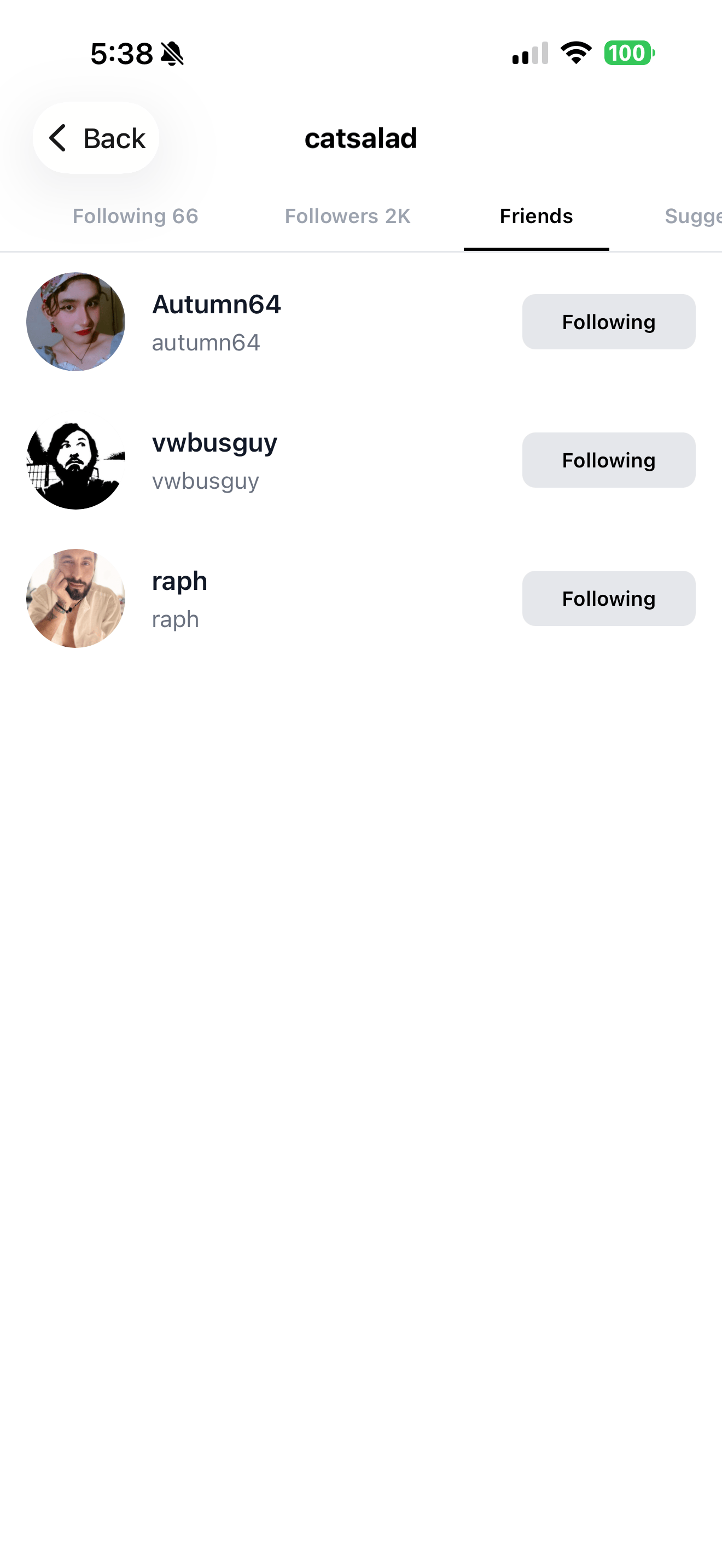
Task: Tap the Following button beside raph
Action: click(608, 598)
